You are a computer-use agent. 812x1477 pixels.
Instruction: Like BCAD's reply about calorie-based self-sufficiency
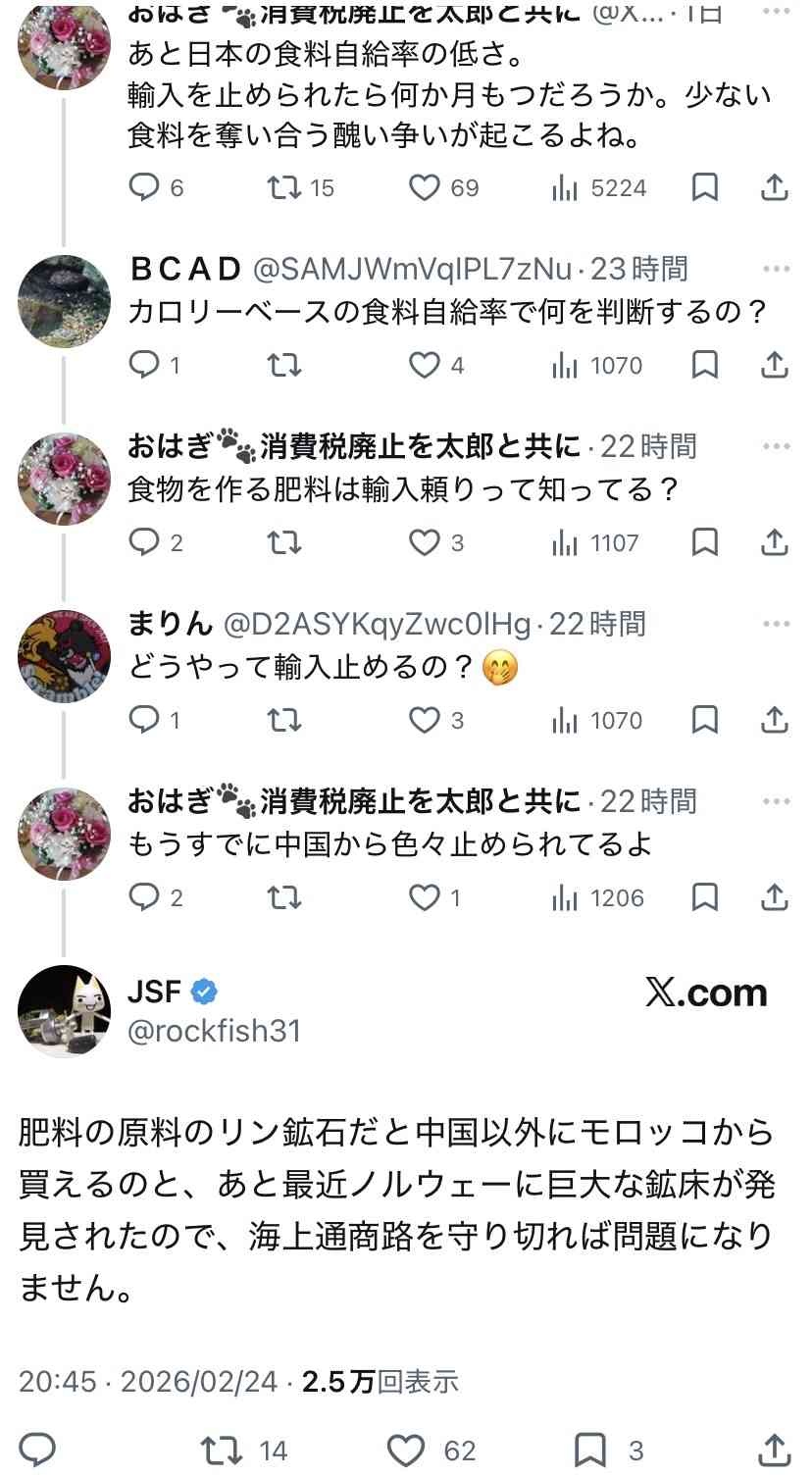425,366
